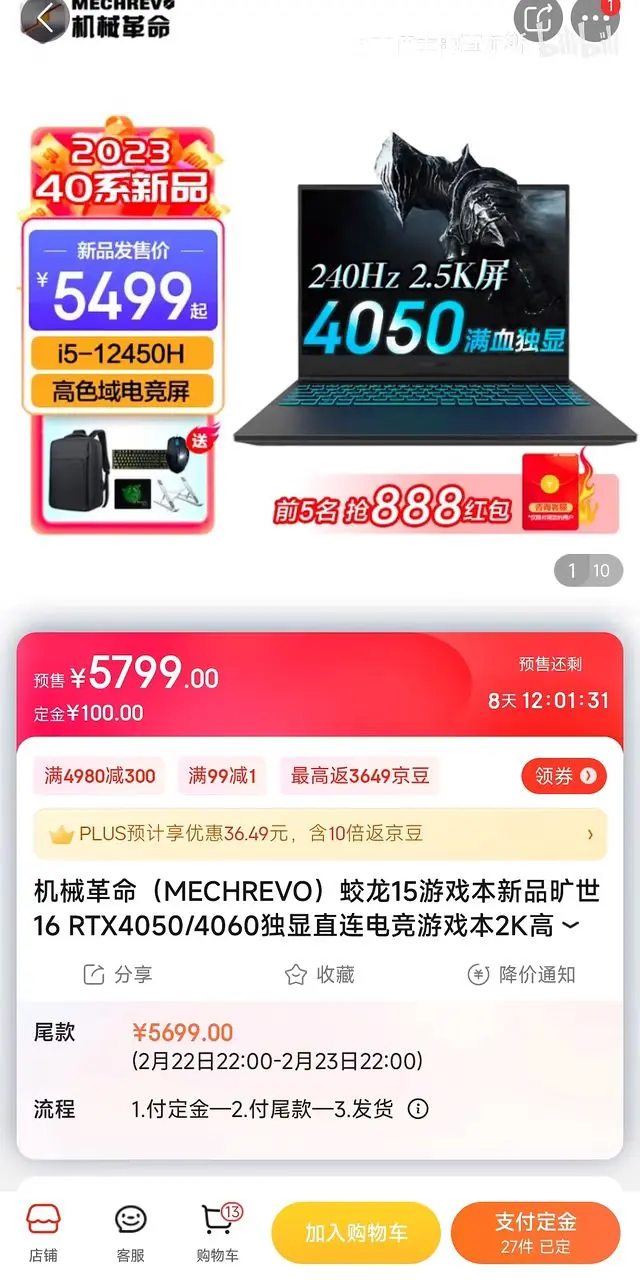
Task: Share this product from the top bar
Action: (538, 19)
